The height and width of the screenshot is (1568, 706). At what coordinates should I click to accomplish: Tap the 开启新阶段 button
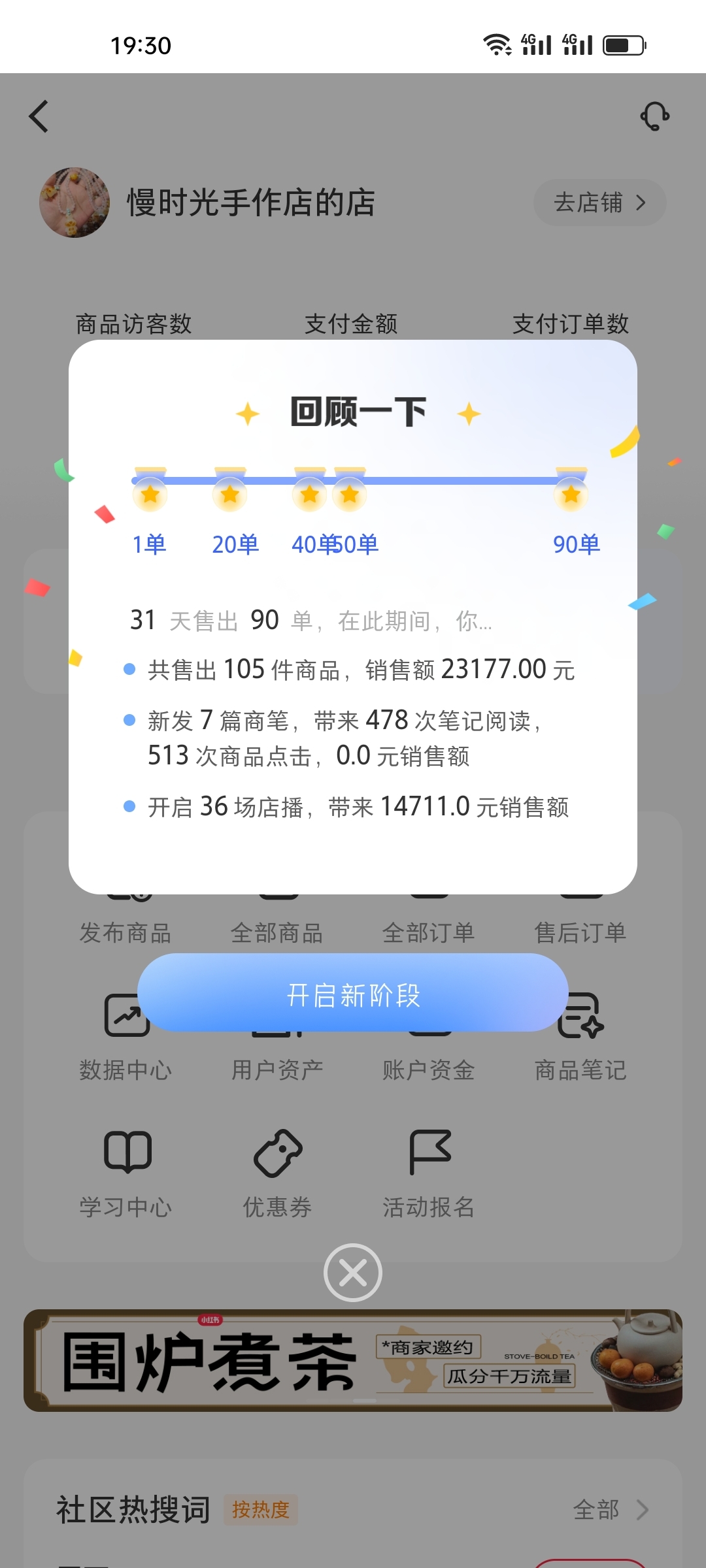(353, 992)
